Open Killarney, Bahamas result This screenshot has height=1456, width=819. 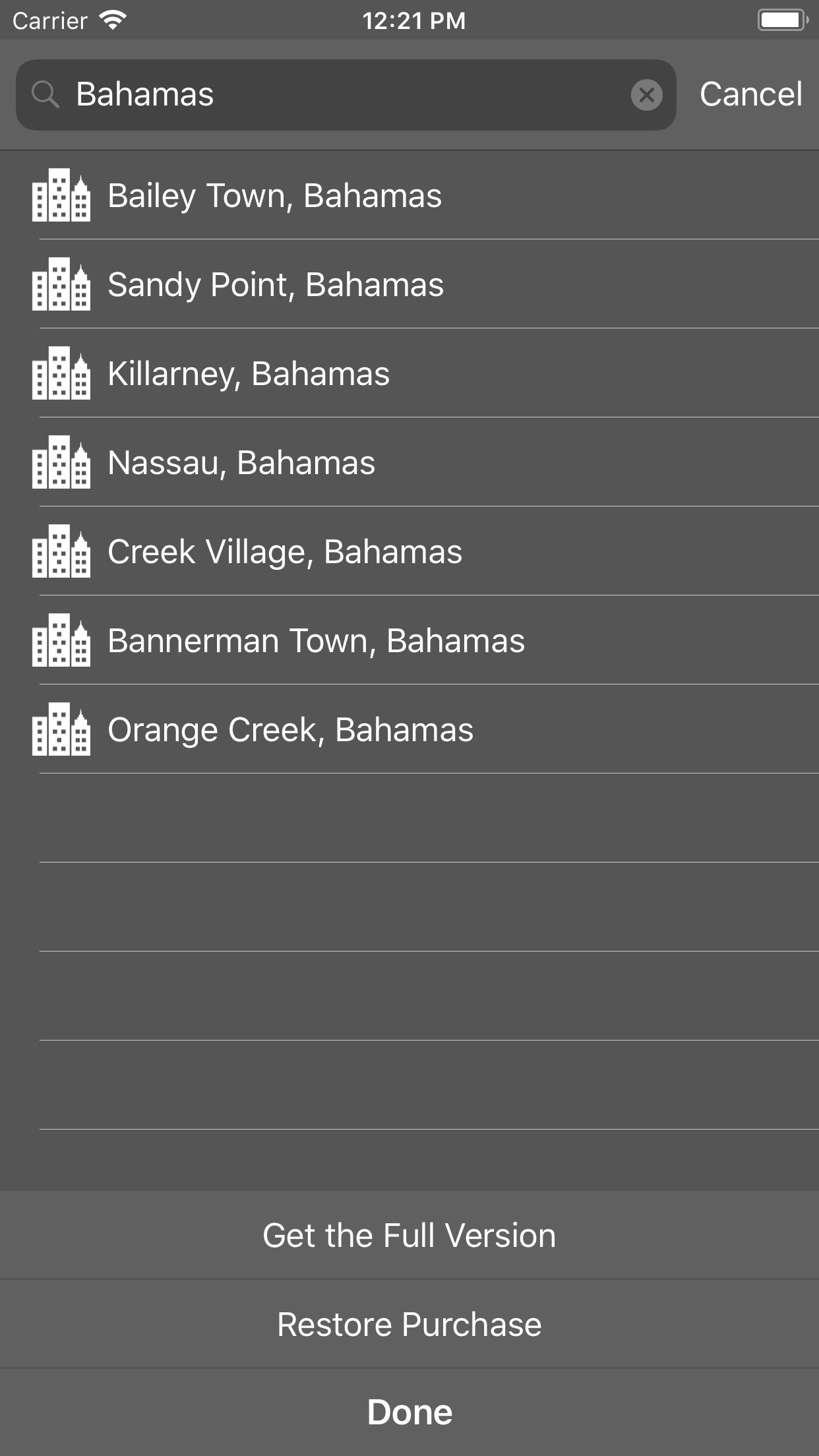coord(409,373)
